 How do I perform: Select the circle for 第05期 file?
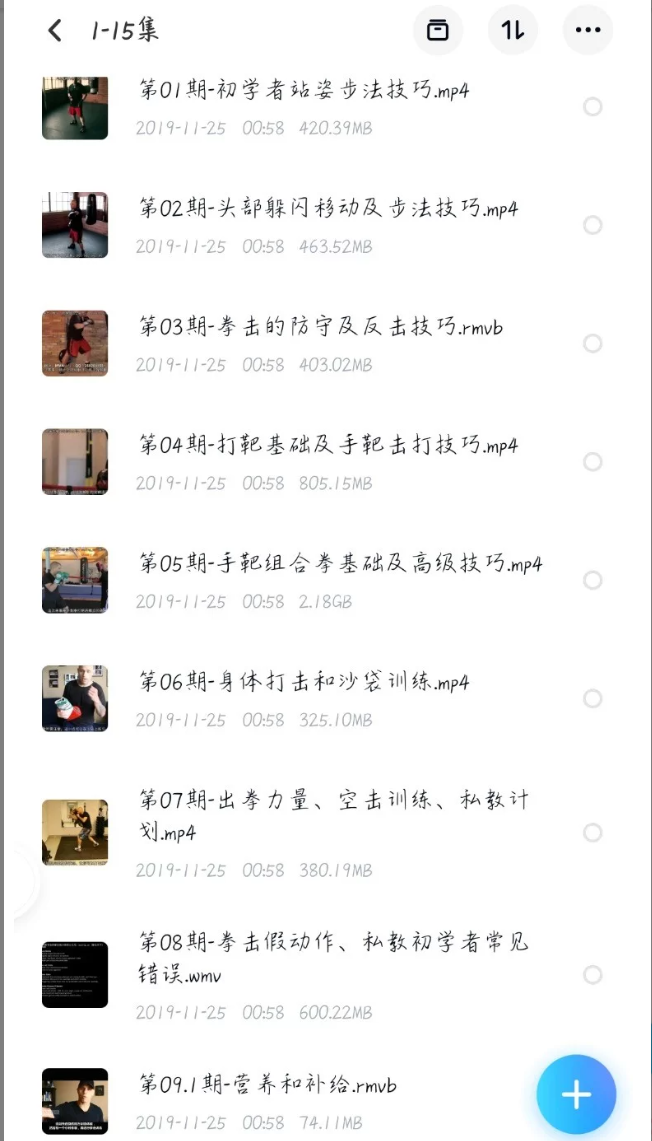593,580
